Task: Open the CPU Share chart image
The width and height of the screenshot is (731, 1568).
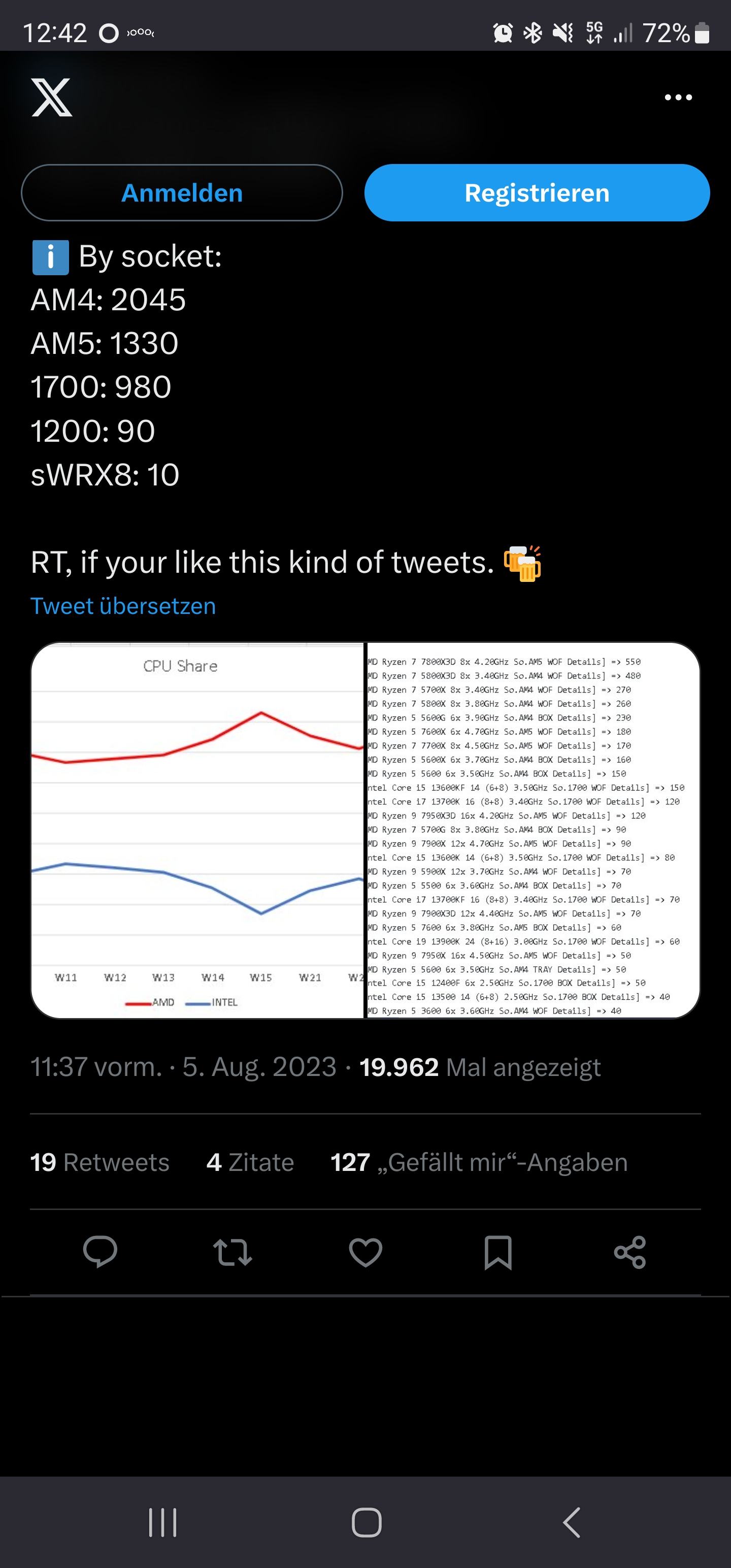Action: point(197,830)
